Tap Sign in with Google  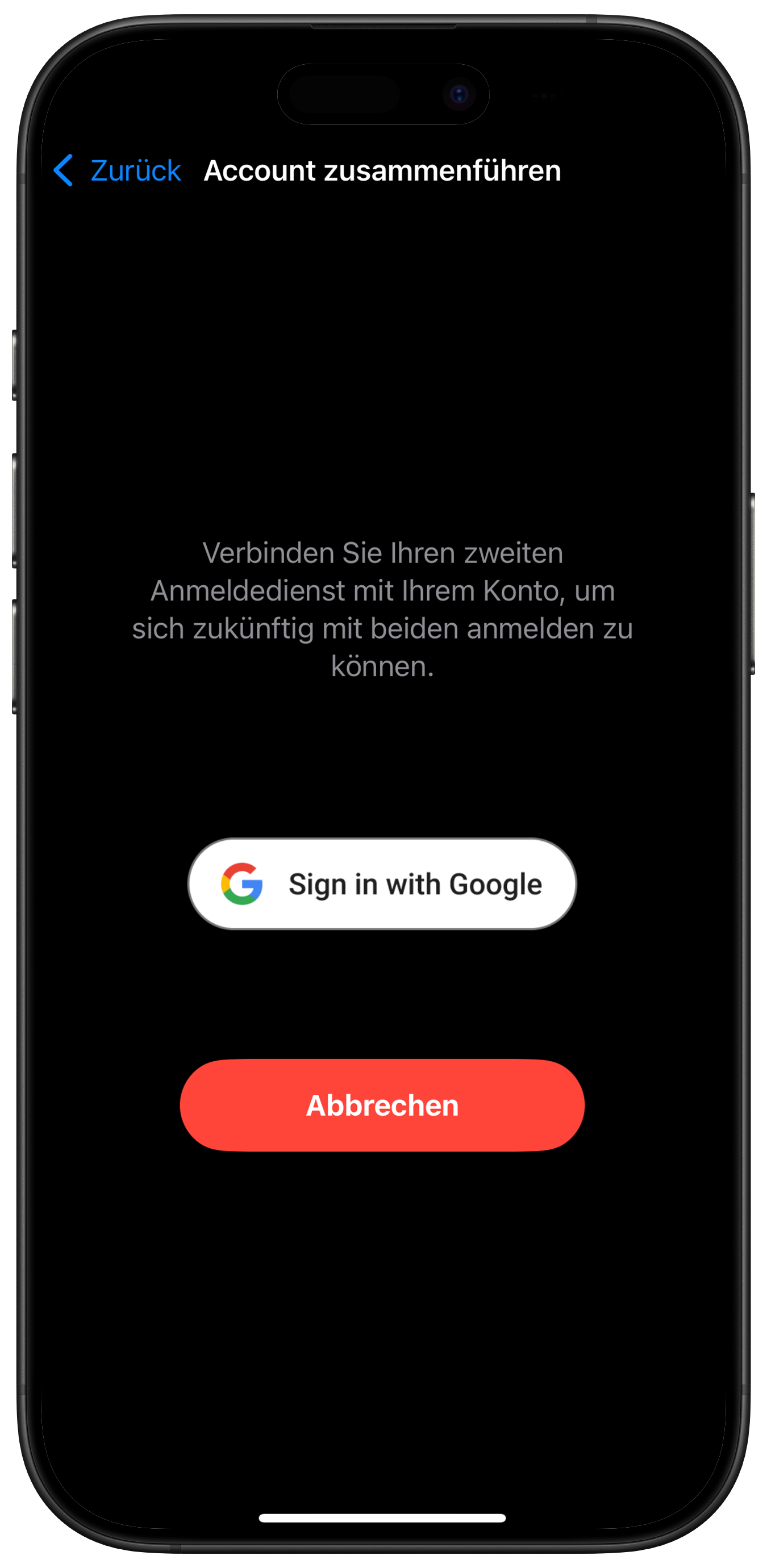382,884
